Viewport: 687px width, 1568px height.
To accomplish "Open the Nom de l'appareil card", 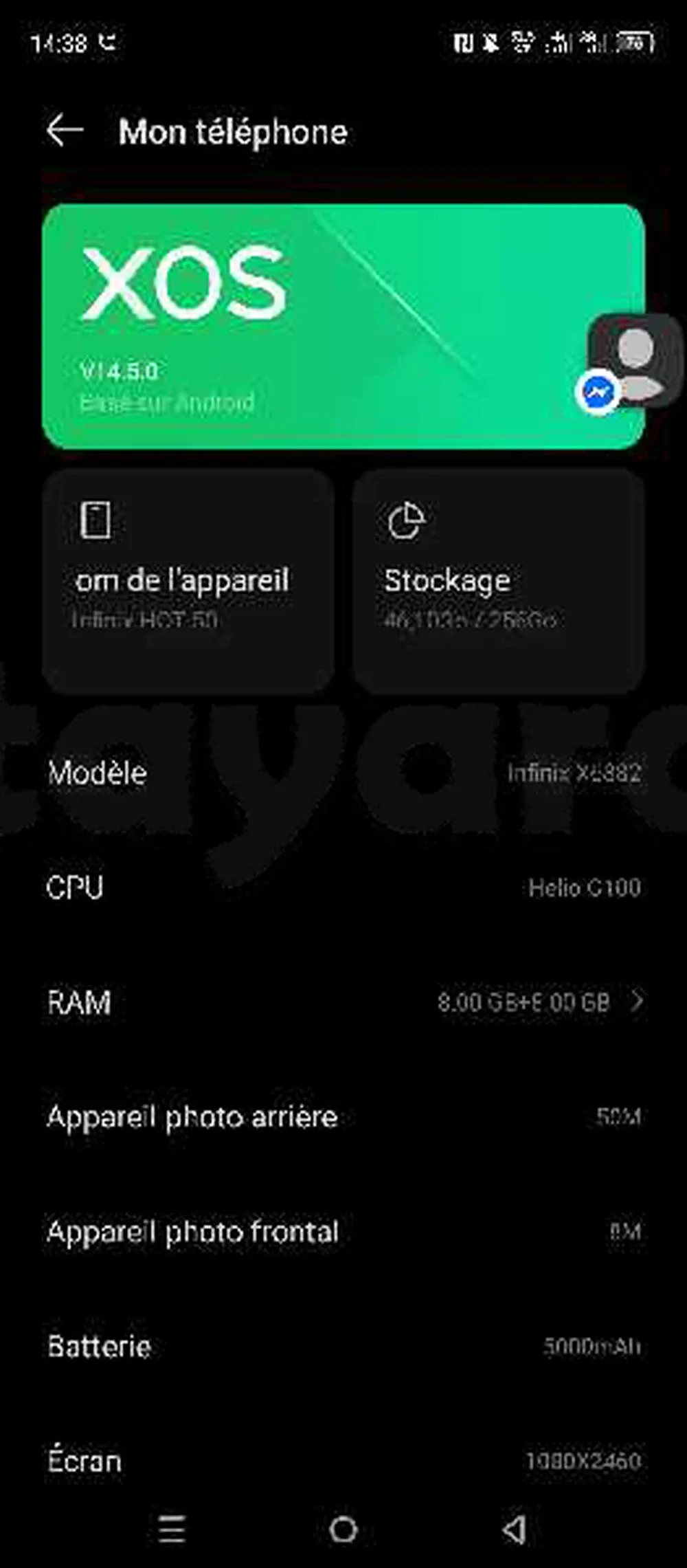I will [188, 581].
